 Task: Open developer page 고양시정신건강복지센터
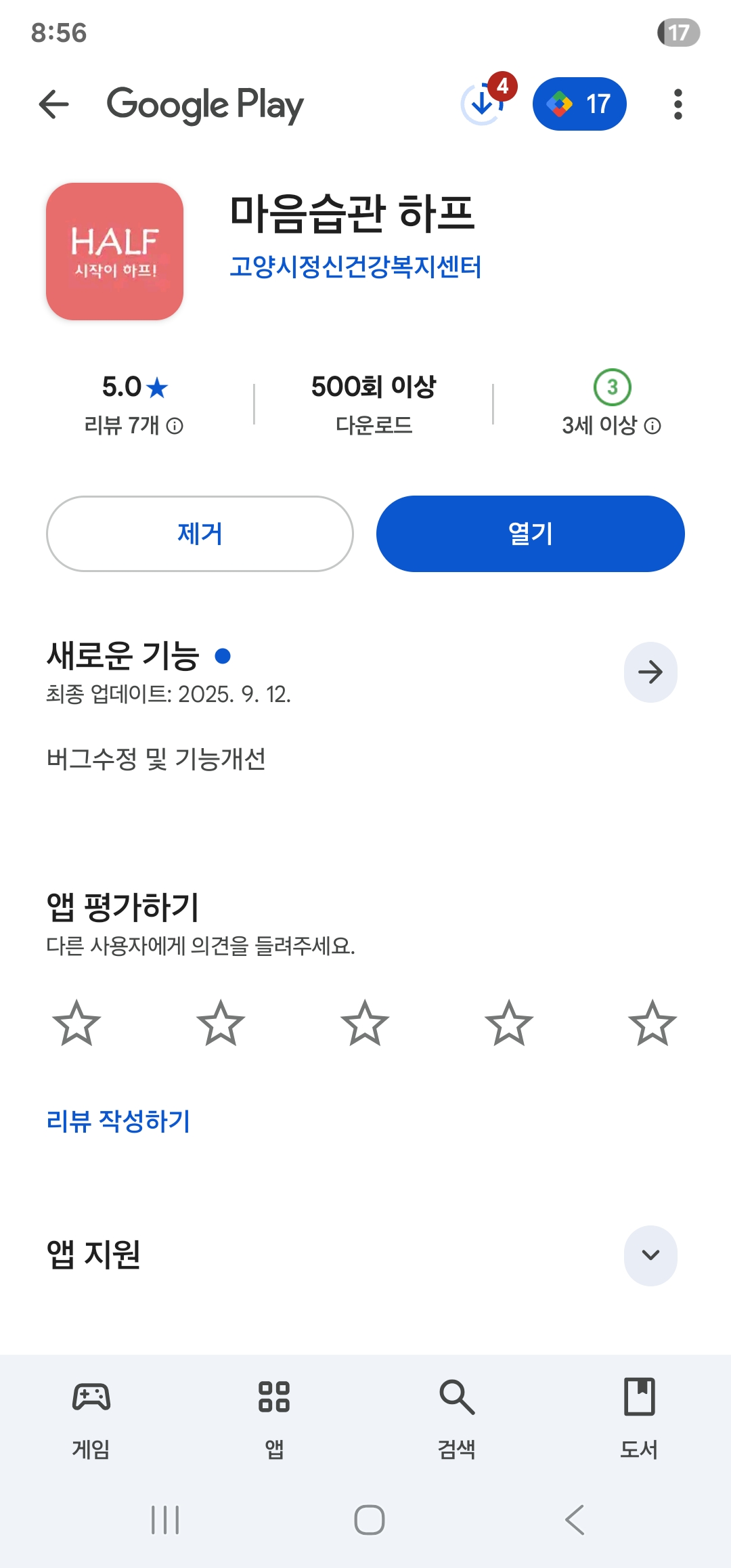click(355, 267)
